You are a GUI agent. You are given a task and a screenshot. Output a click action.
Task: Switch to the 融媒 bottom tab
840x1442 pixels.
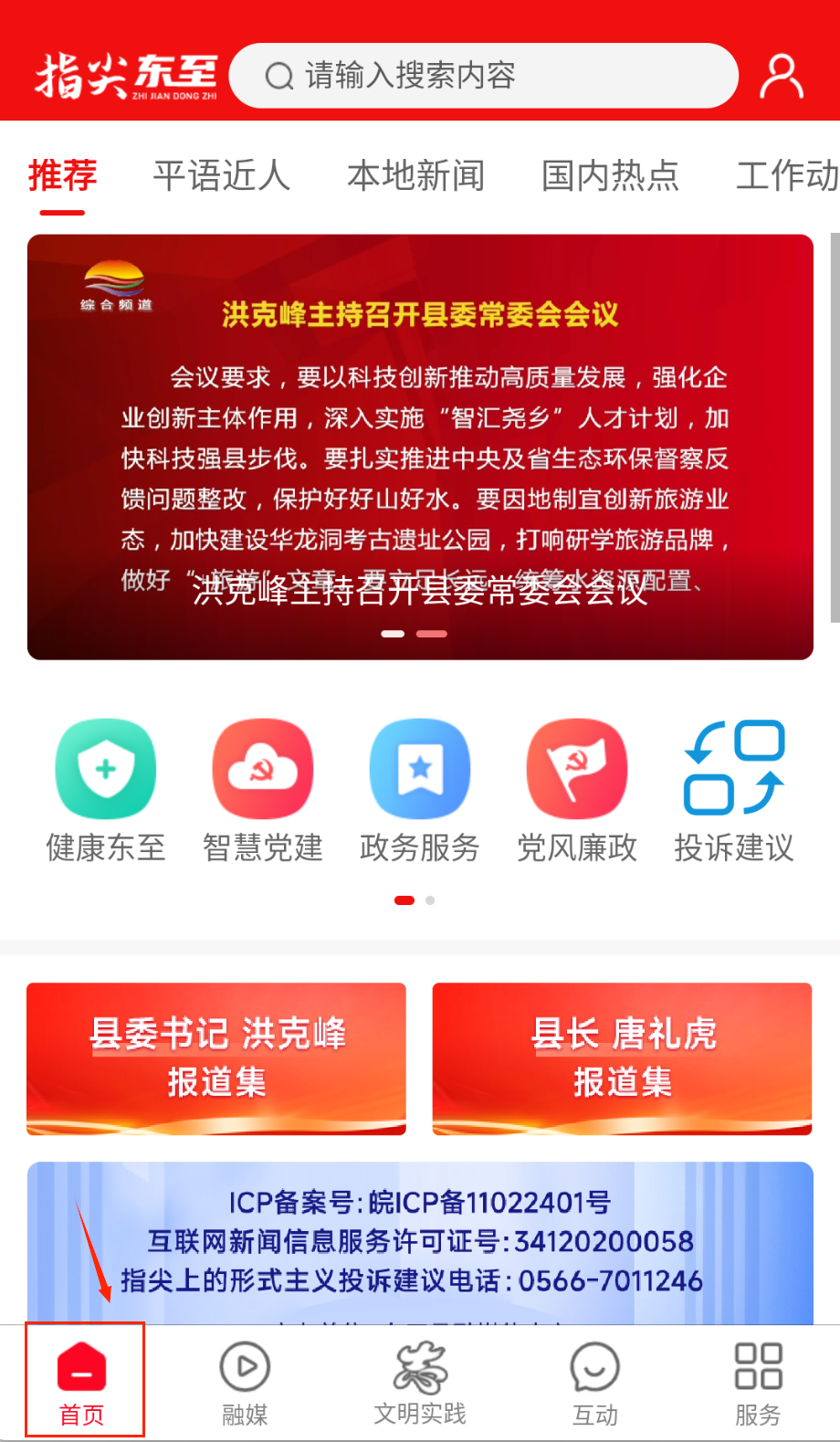(245, 1382)
